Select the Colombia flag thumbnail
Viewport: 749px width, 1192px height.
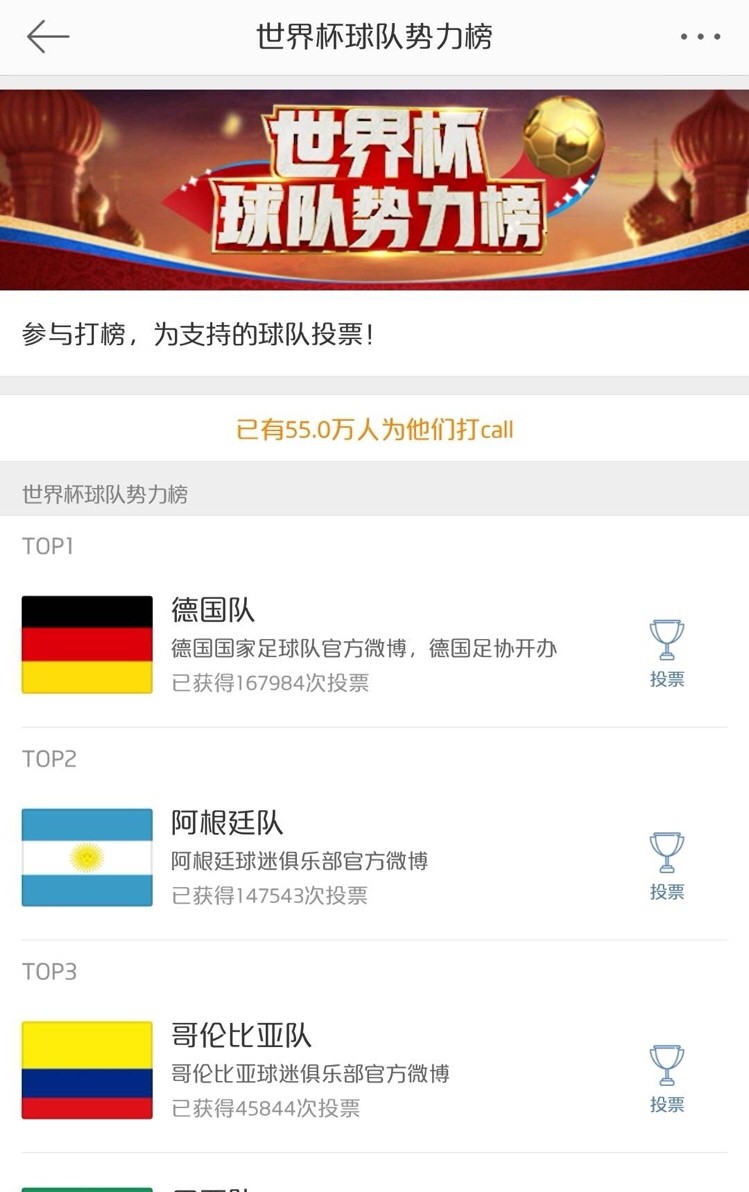(x=86, y=1068)
